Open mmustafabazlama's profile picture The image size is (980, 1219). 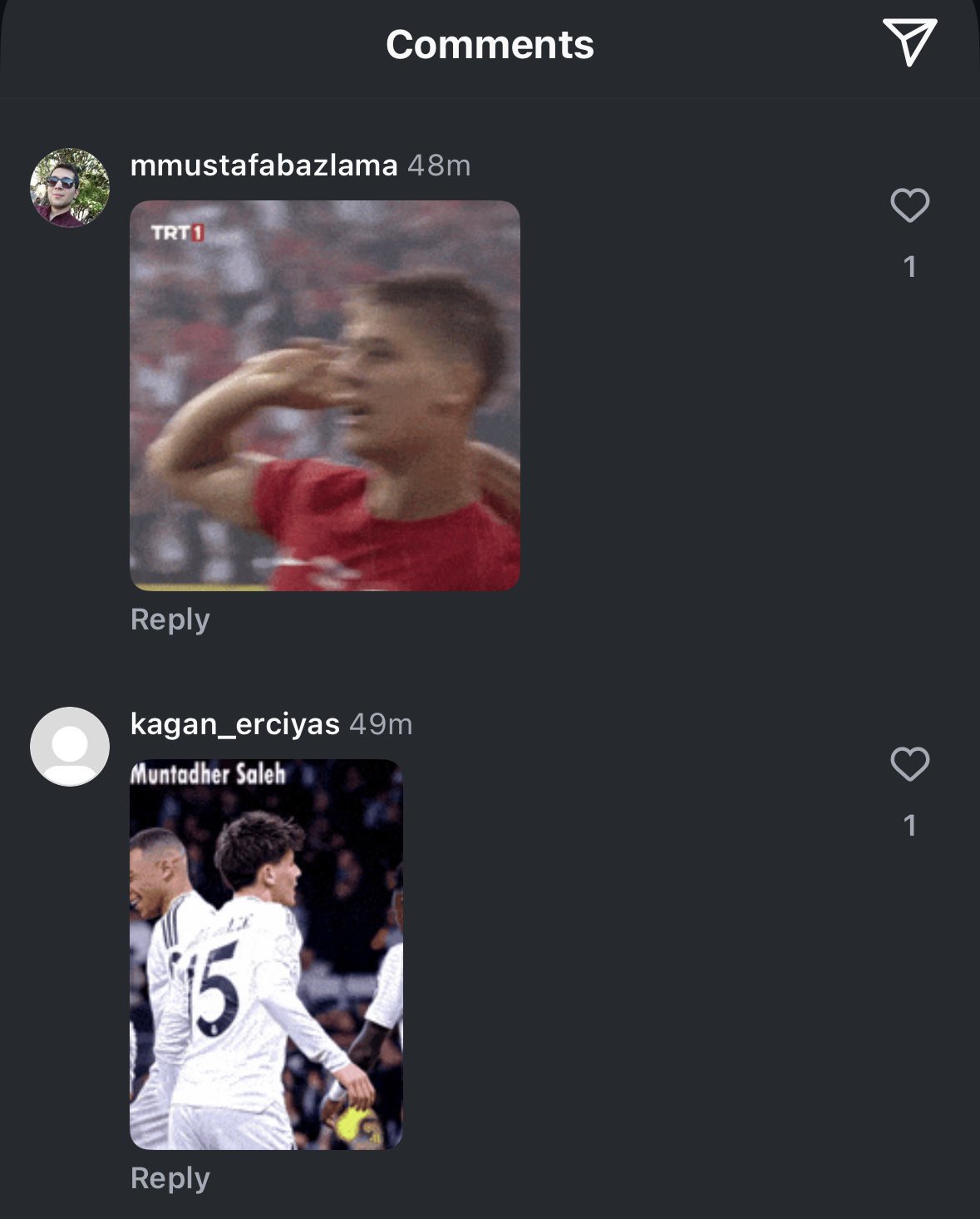(70, 188)
